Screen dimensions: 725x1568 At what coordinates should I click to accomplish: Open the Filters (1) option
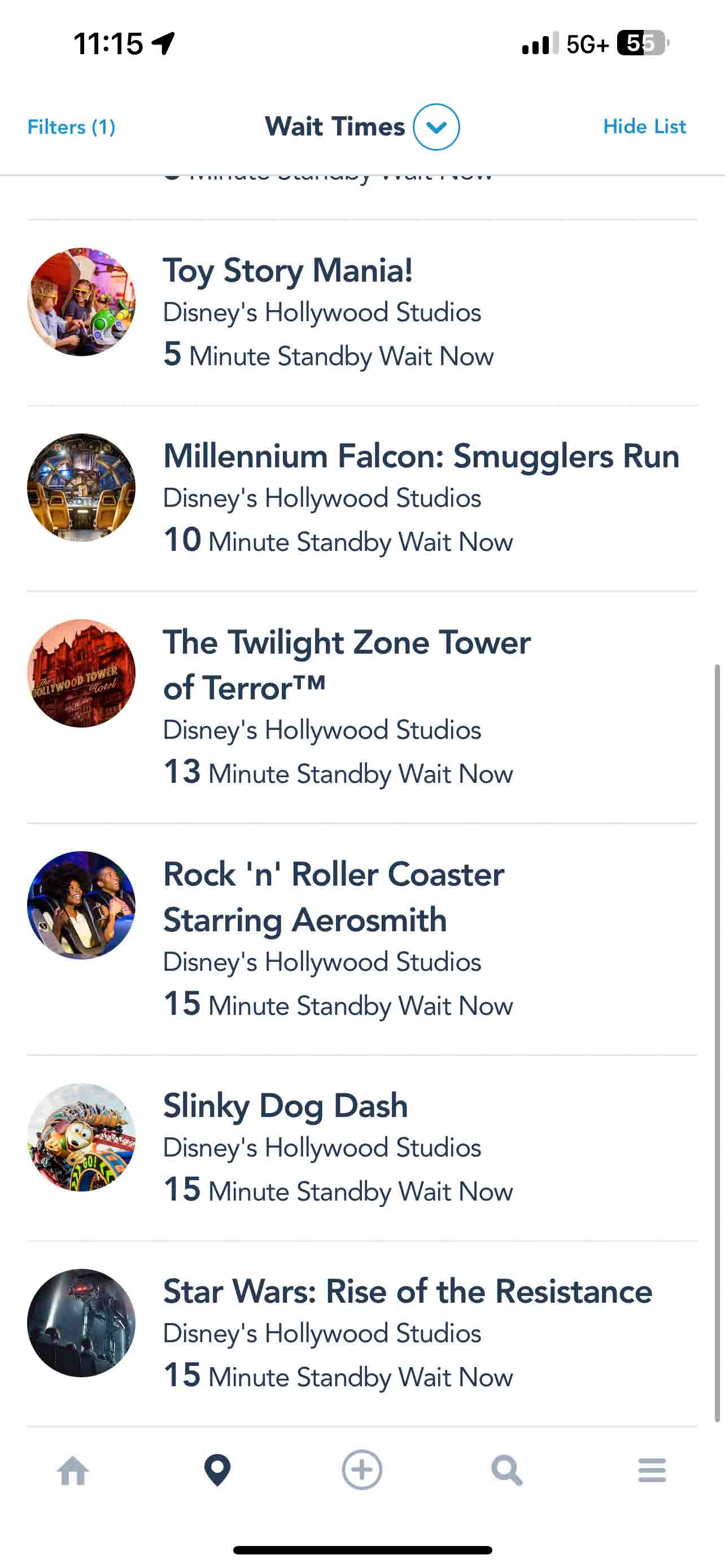tap(71, 126)
